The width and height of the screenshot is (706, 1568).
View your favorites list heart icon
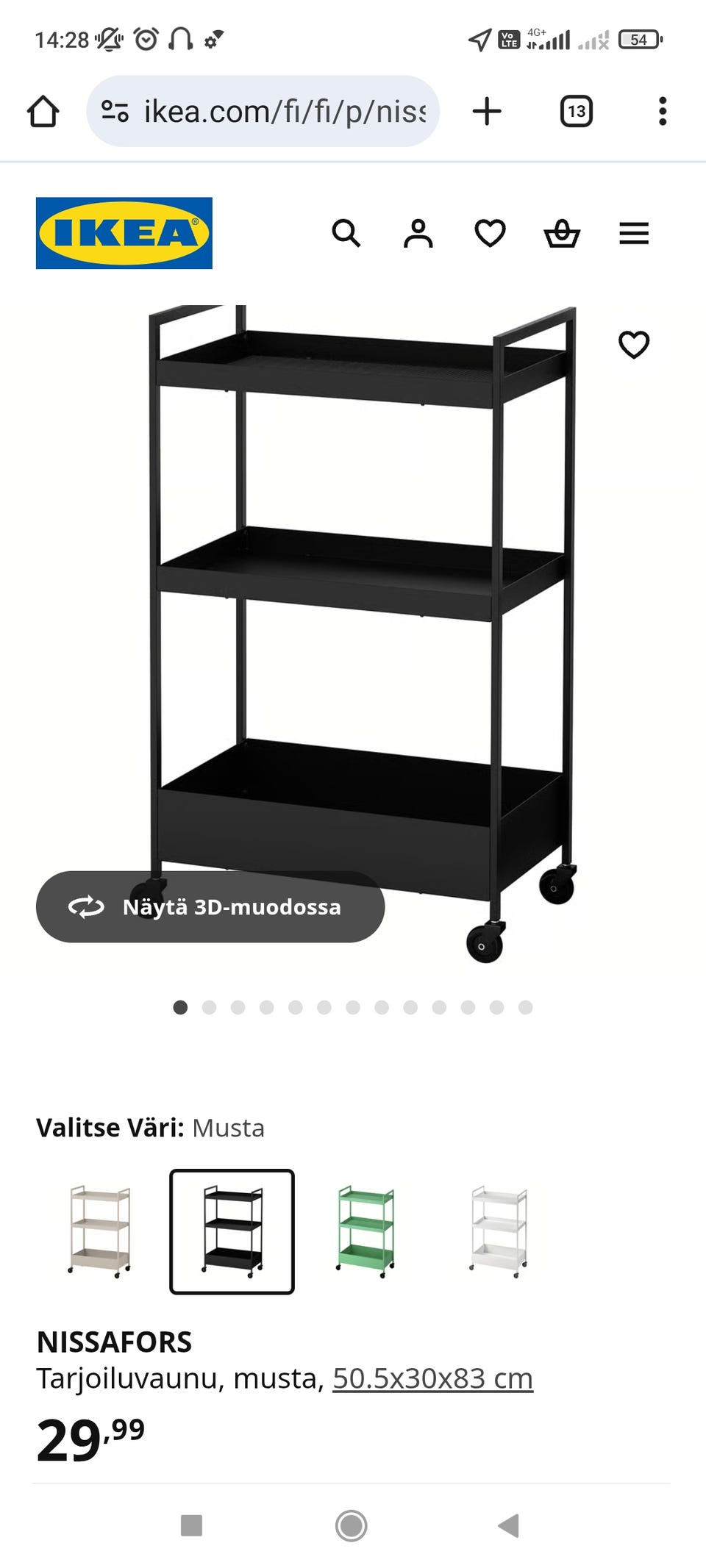(x=489, y=234)
